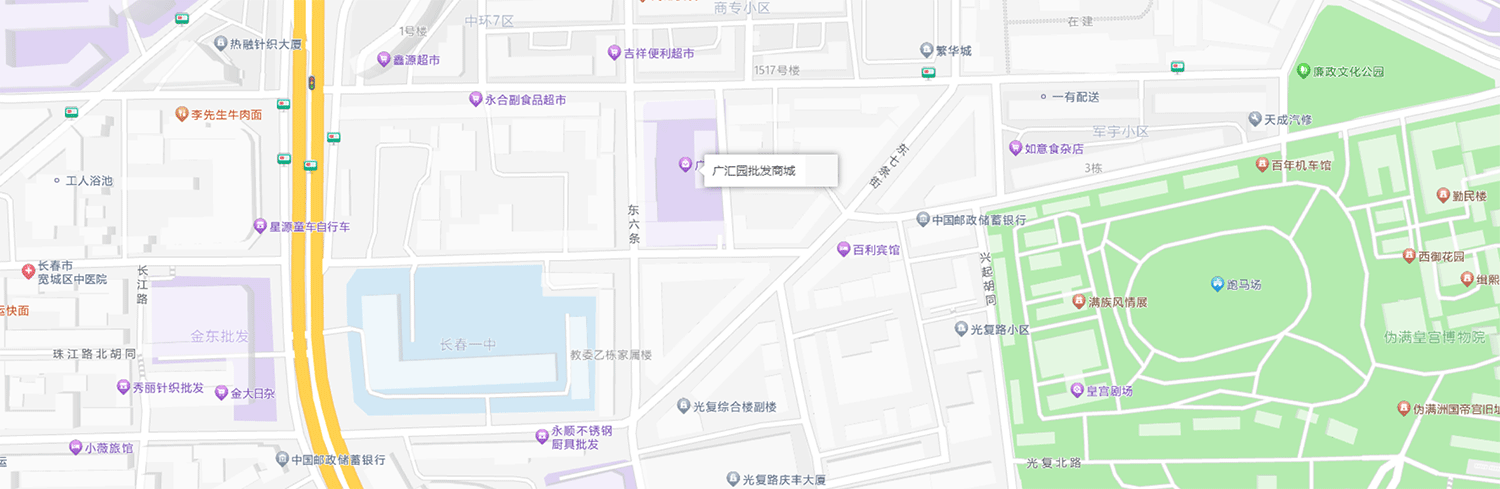Screen dimensions: 1500x489
Task: Select the 吉祥便利超市 marker
Action: (614, 52)
